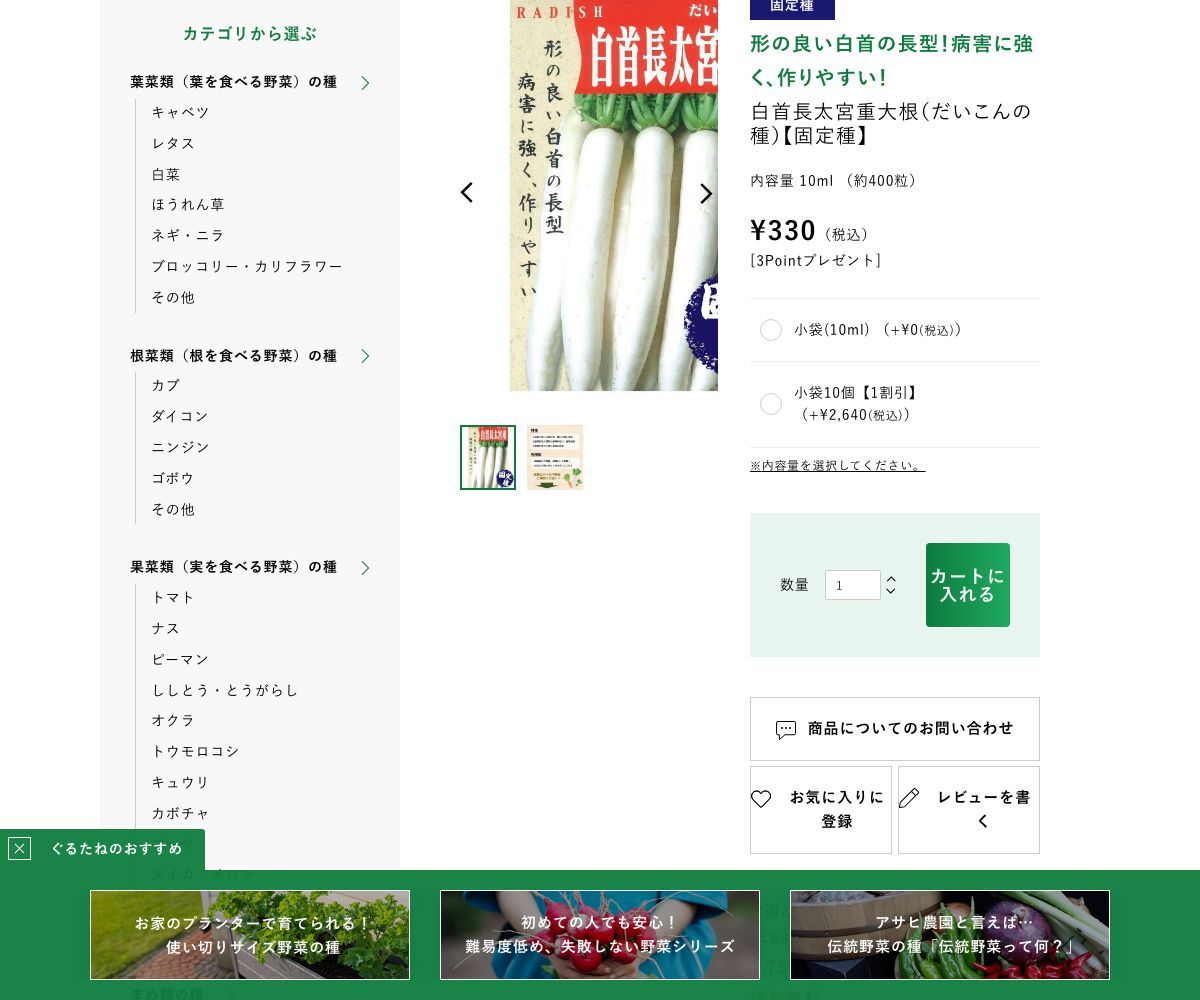The width and height of the screenshot is (1200, 1000).
Task: Show the previous product image
Action: [466, 193]
